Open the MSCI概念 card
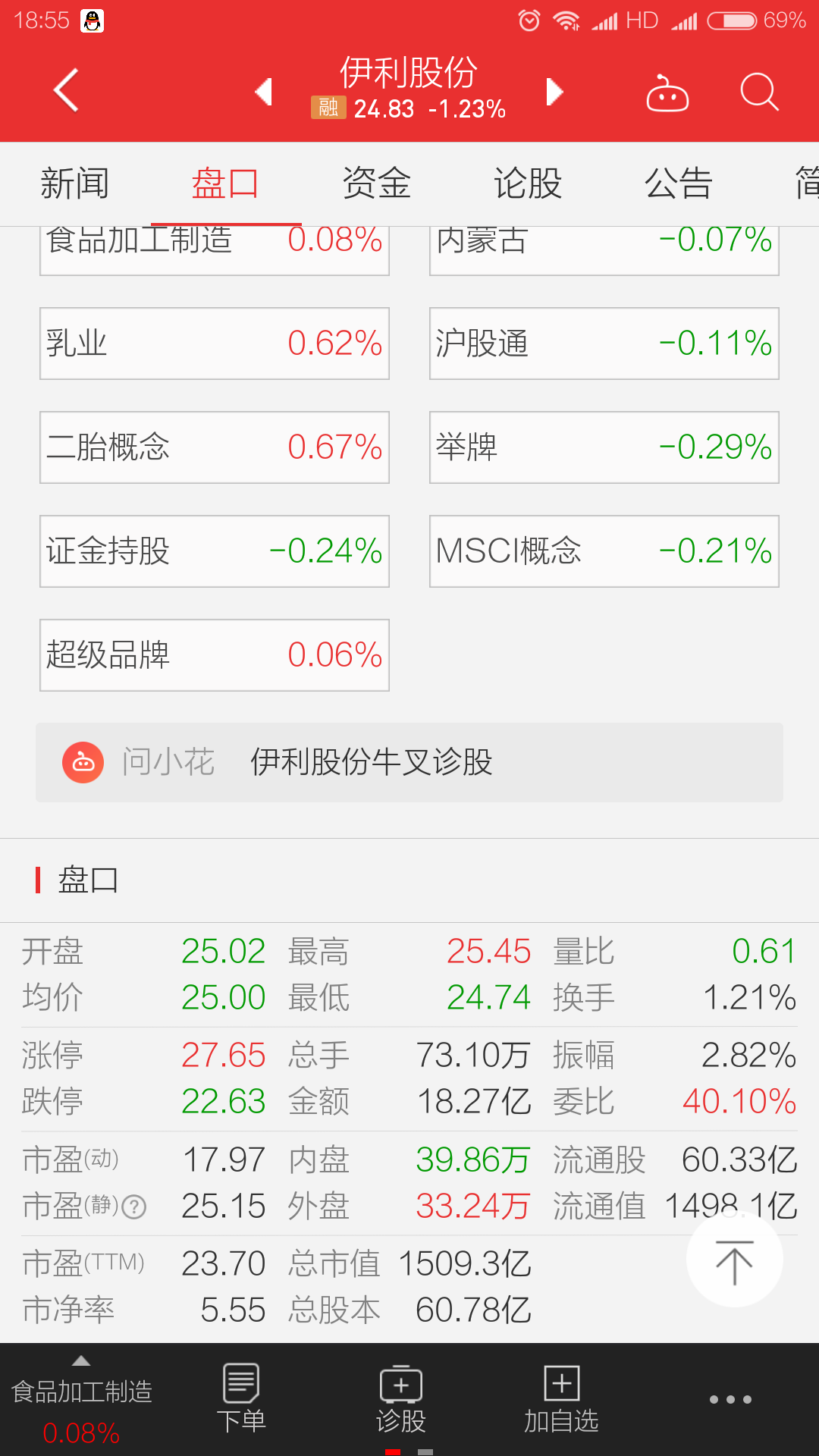819x1456 pixels. (x=604, y=551)
